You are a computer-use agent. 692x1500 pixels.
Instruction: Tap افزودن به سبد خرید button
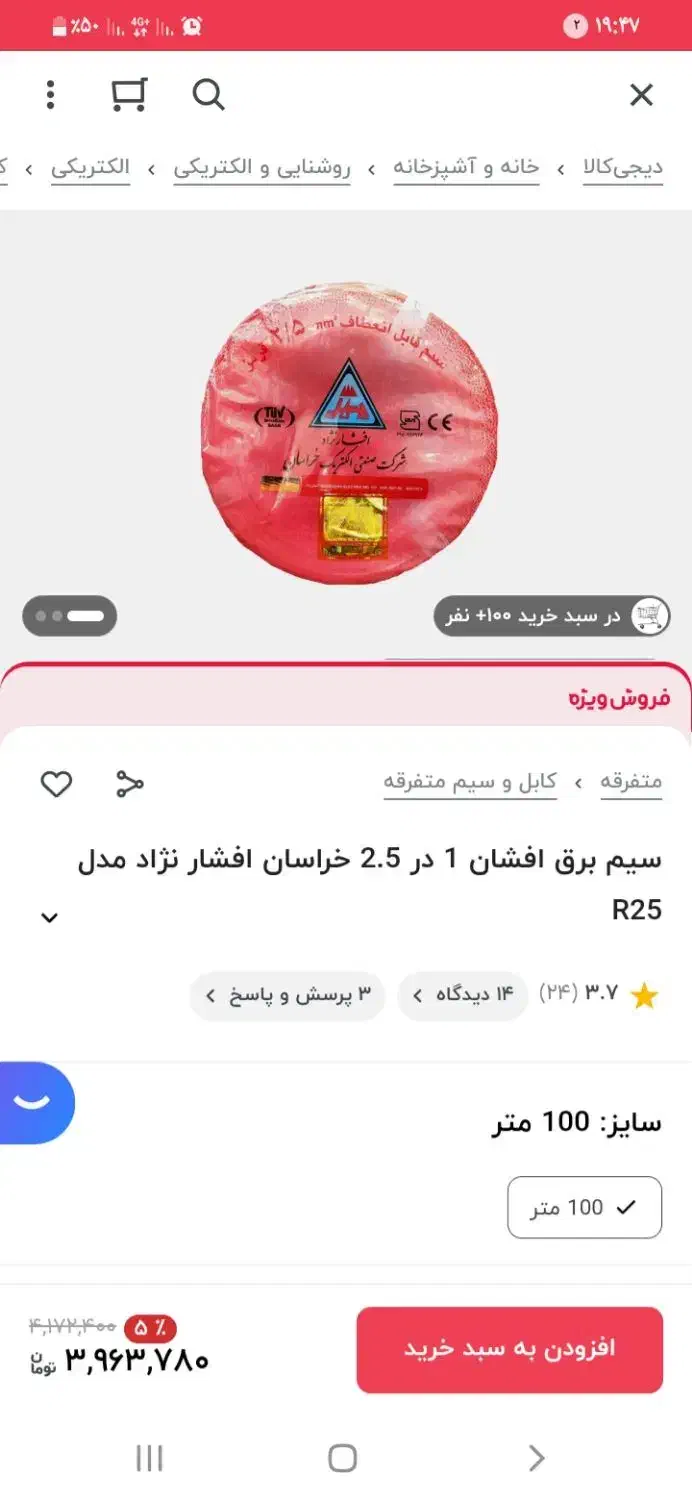[x=509, y=1349]
